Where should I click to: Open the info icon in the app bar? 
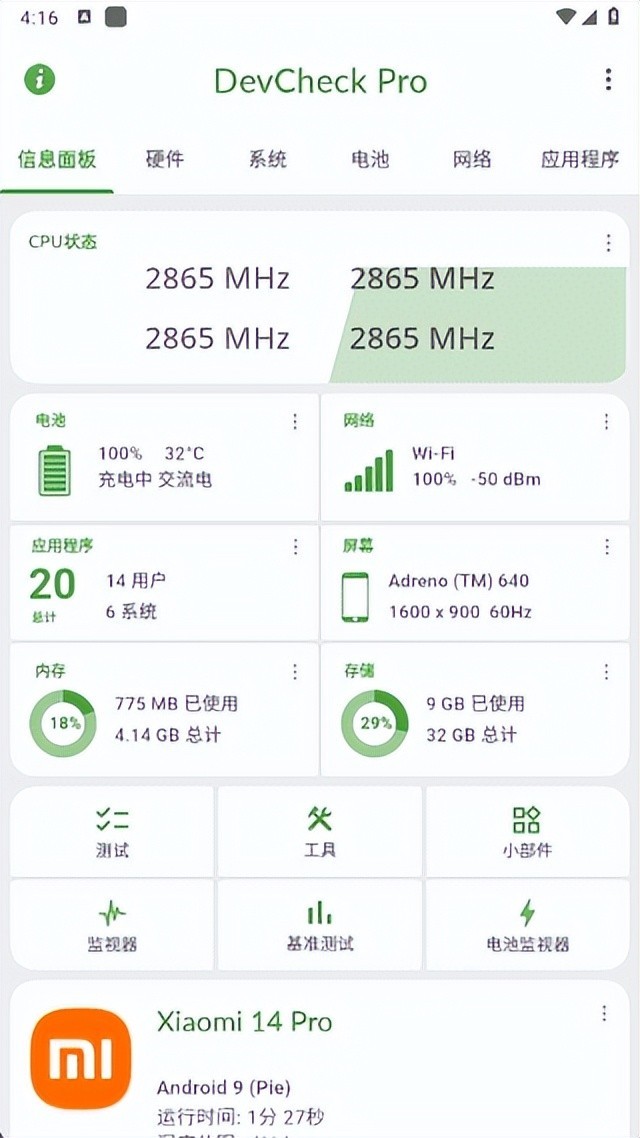pyautogui.click(x=40, y=80)
